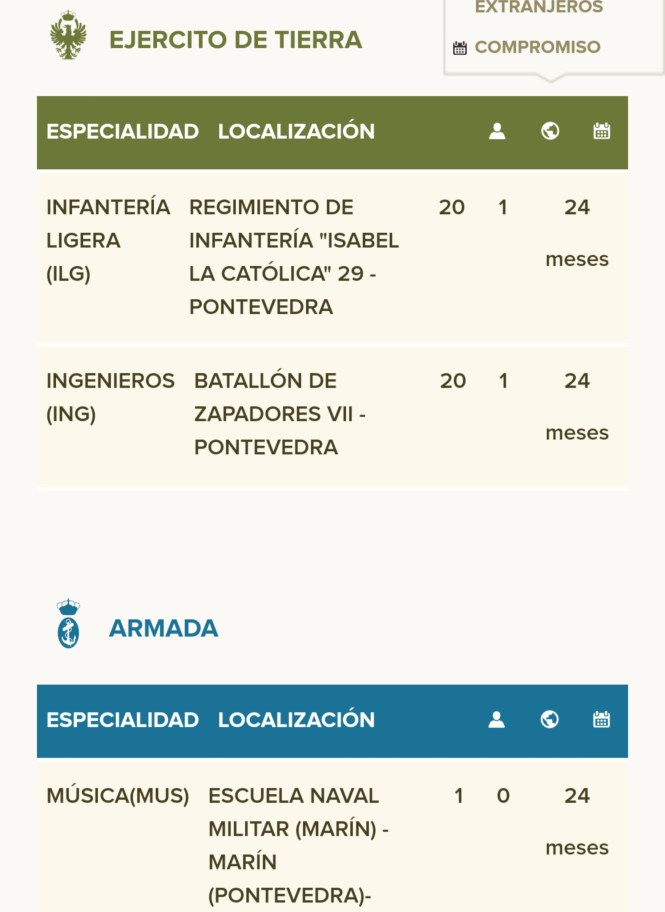Tap the calendar icon in Ejercito de Tierra header
Image resolution: width=665 pixels, height=912 pixels.
[601, 131]
